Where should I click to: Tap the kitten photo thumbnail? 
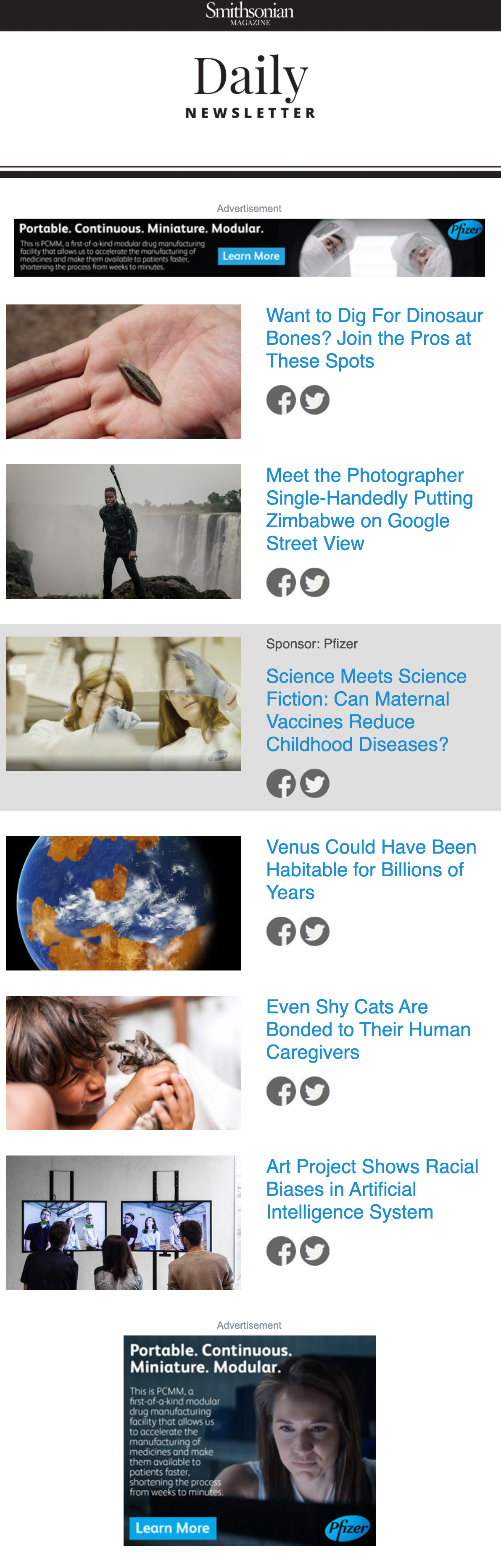tap(124, 1063)
